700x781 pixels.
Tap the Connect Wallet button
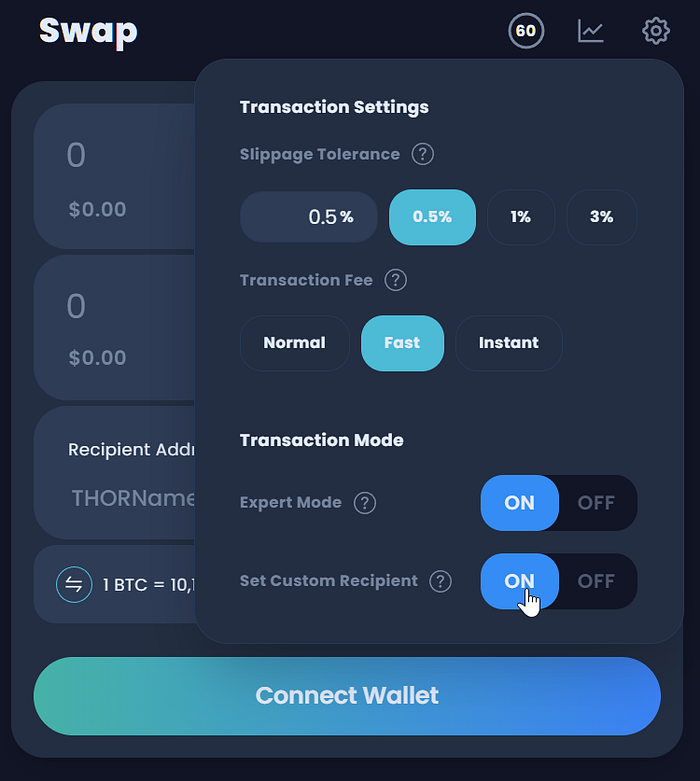[347, 696]
